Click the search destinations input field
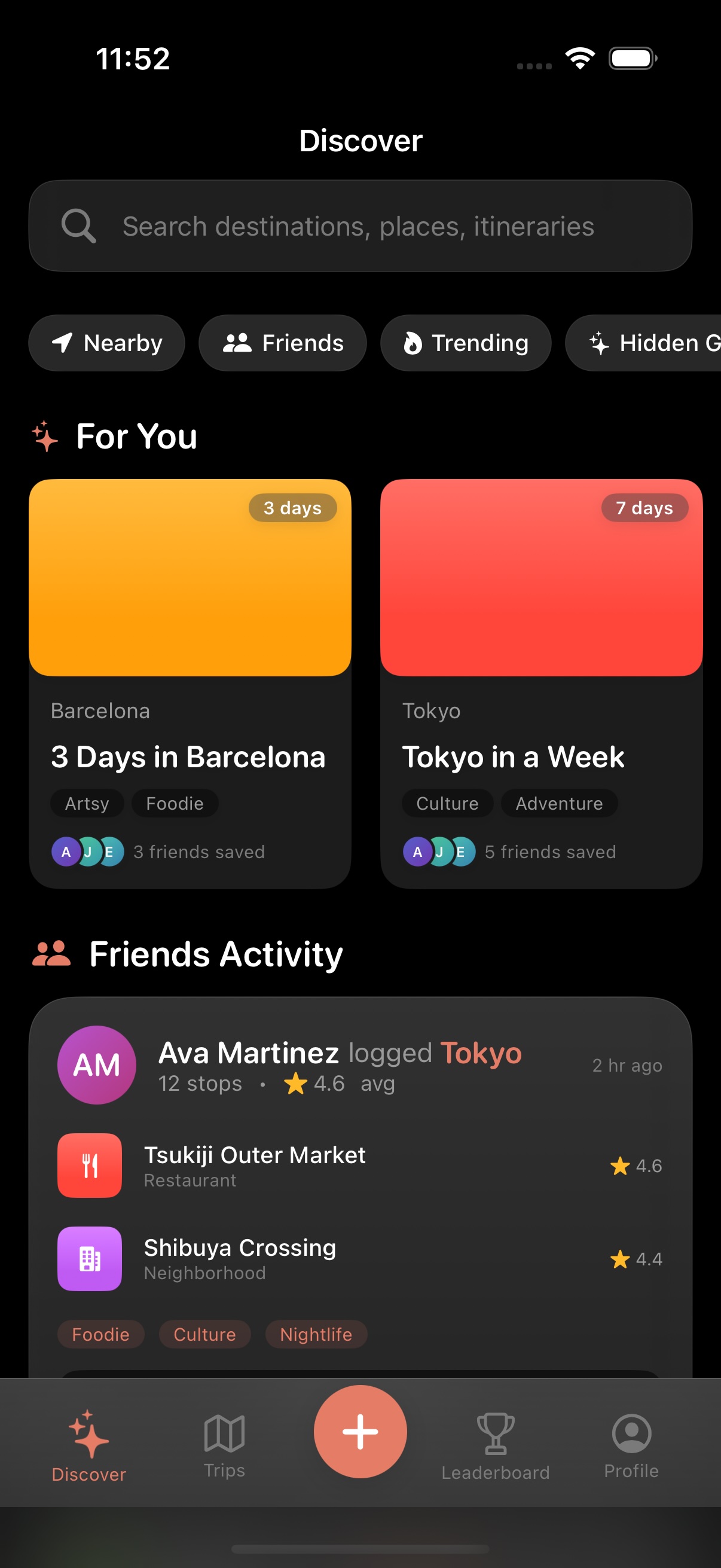The height and width of the screenshot is (1568, 721). (360, 226)
